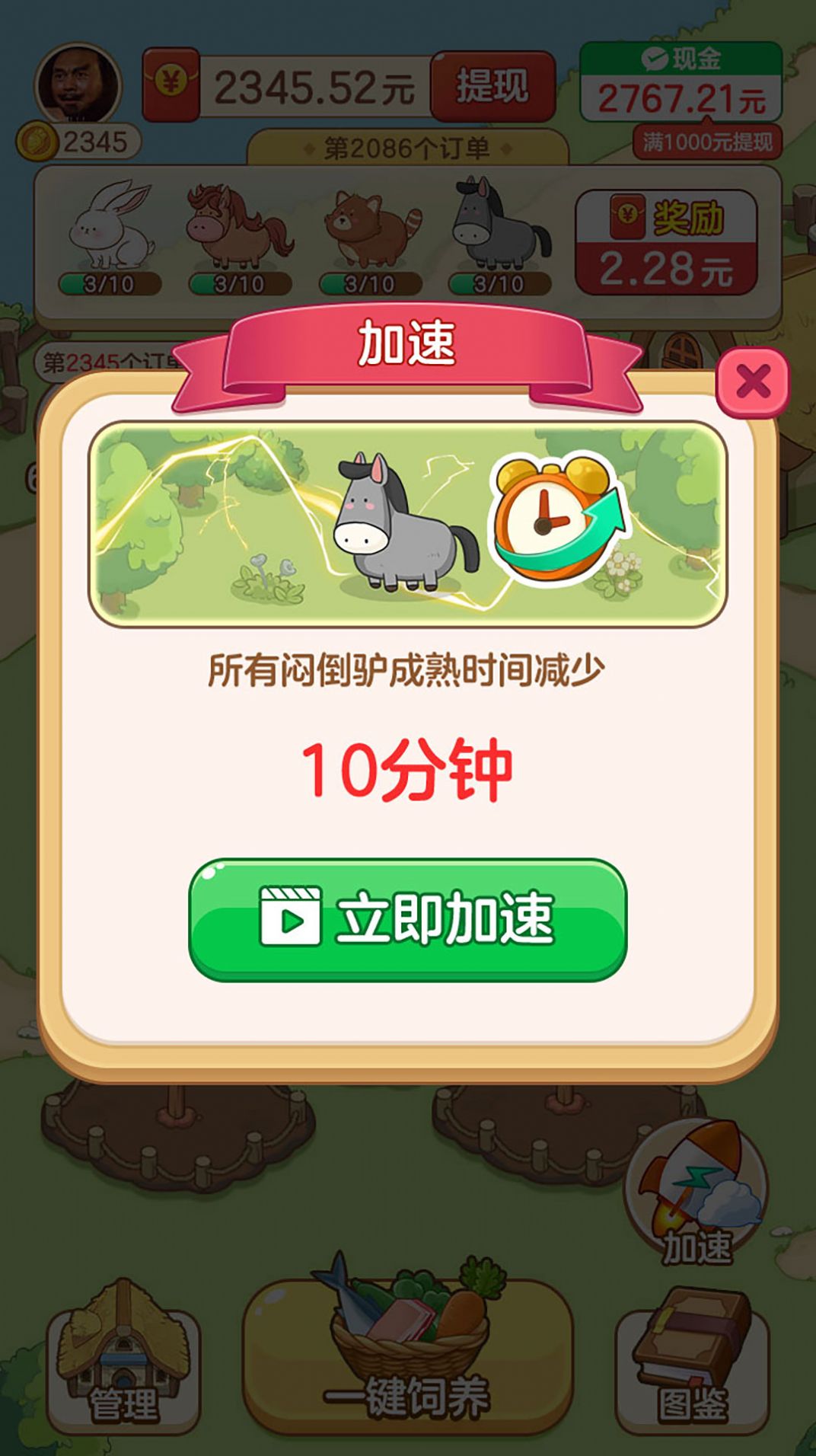Open the player avatar profile
Viewport: 816px width, 1456px height.
point(78,85)
